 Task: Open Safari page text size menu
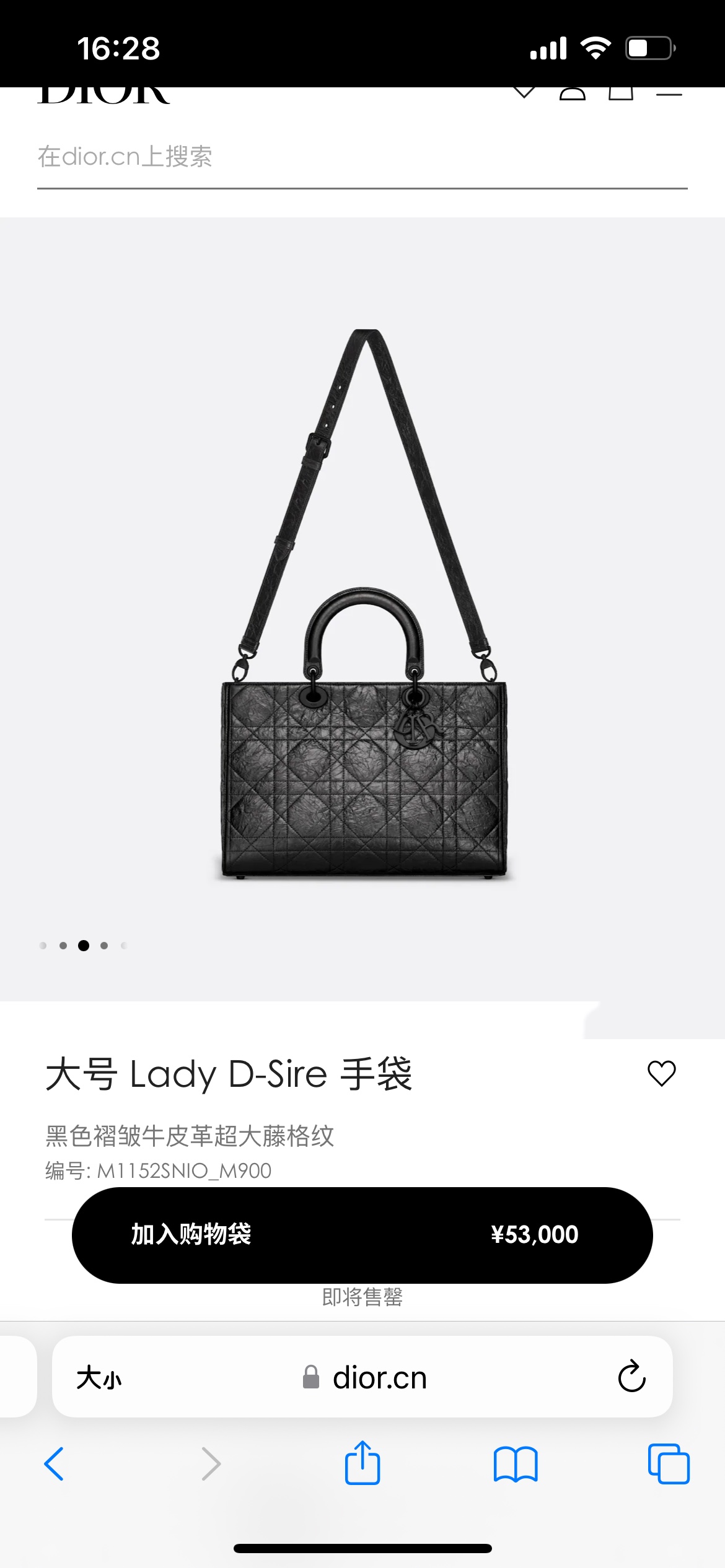(x=99, y=1378)
